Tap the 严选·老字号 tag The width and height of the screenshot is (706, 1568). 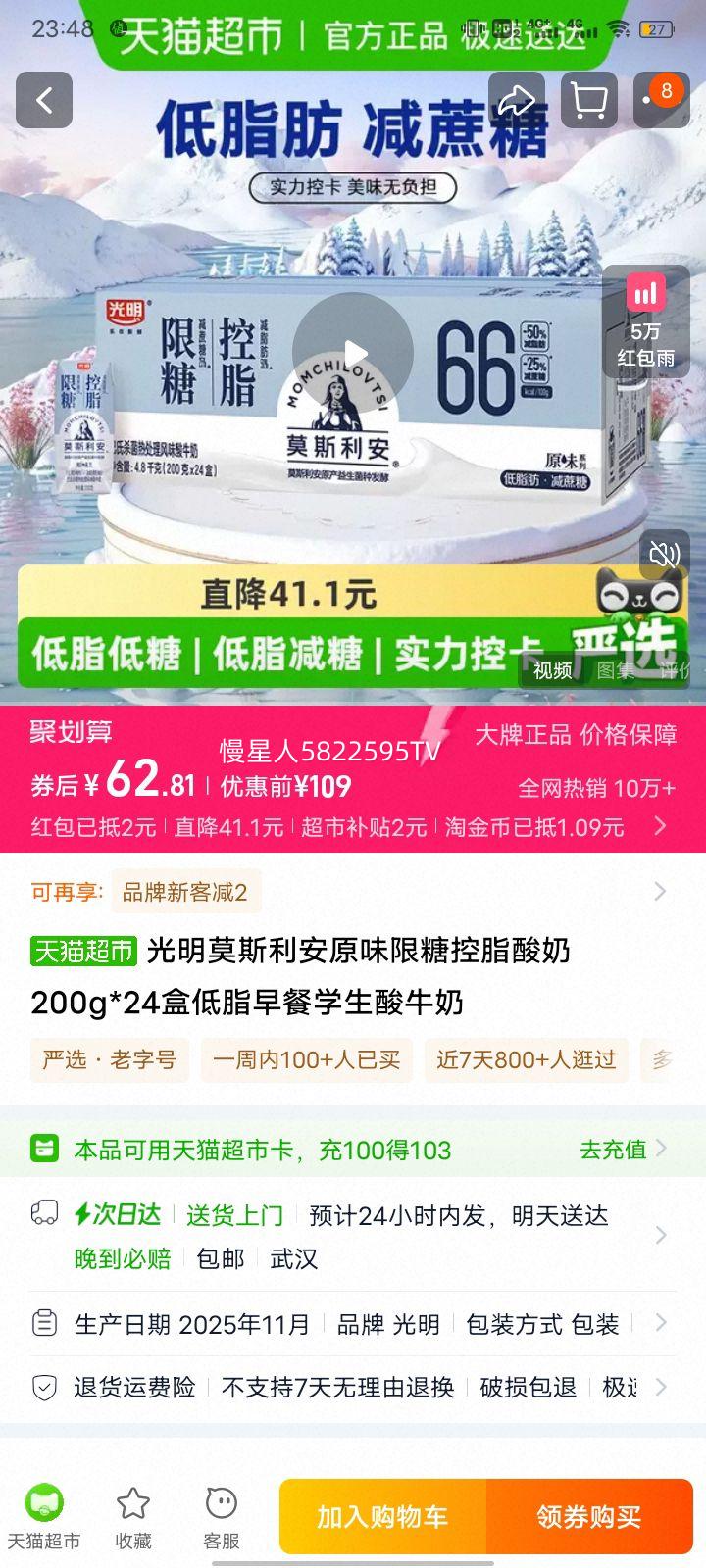tap(108, 1059)
